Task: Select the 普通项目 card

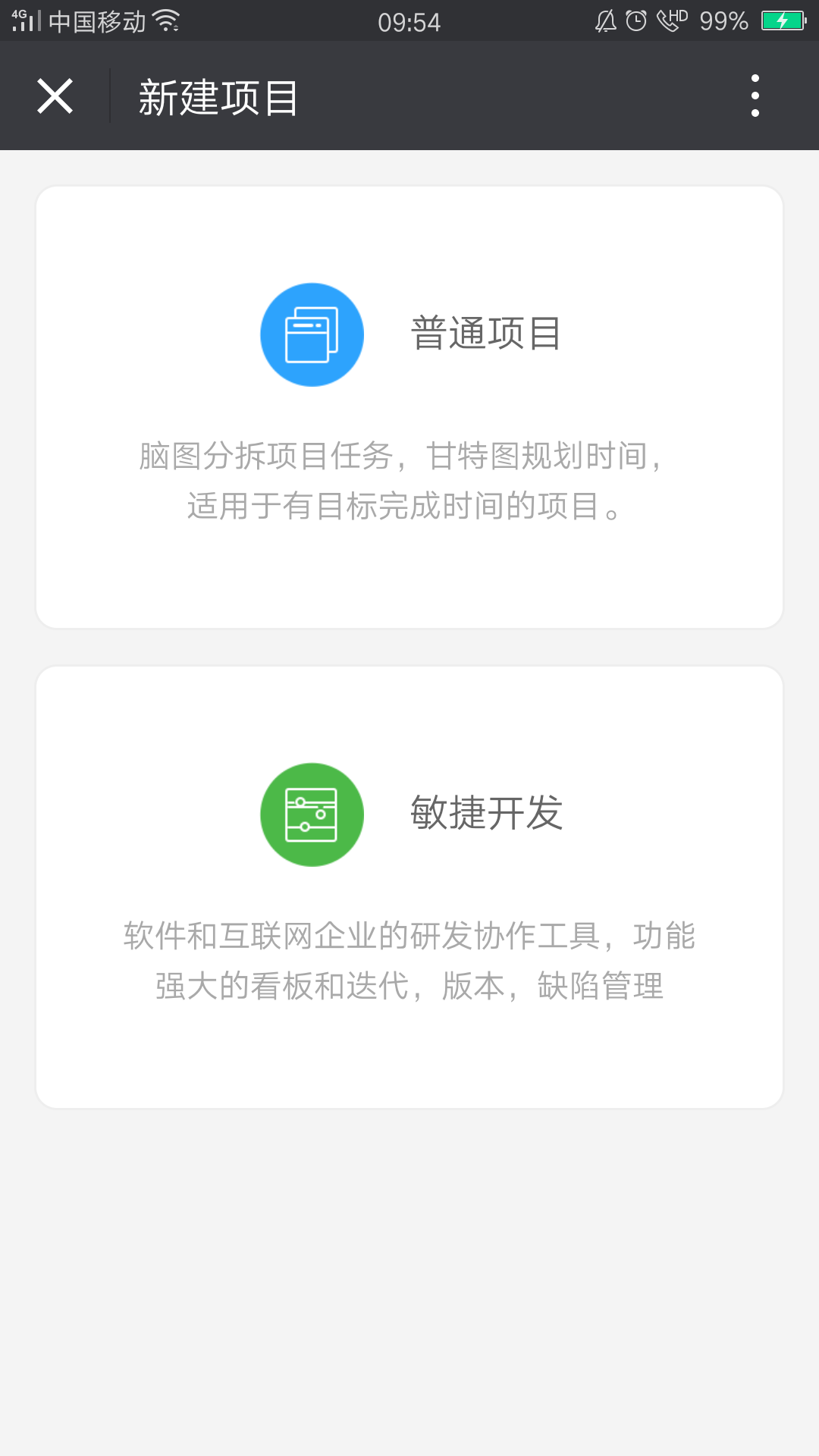Action: (409, 407)
